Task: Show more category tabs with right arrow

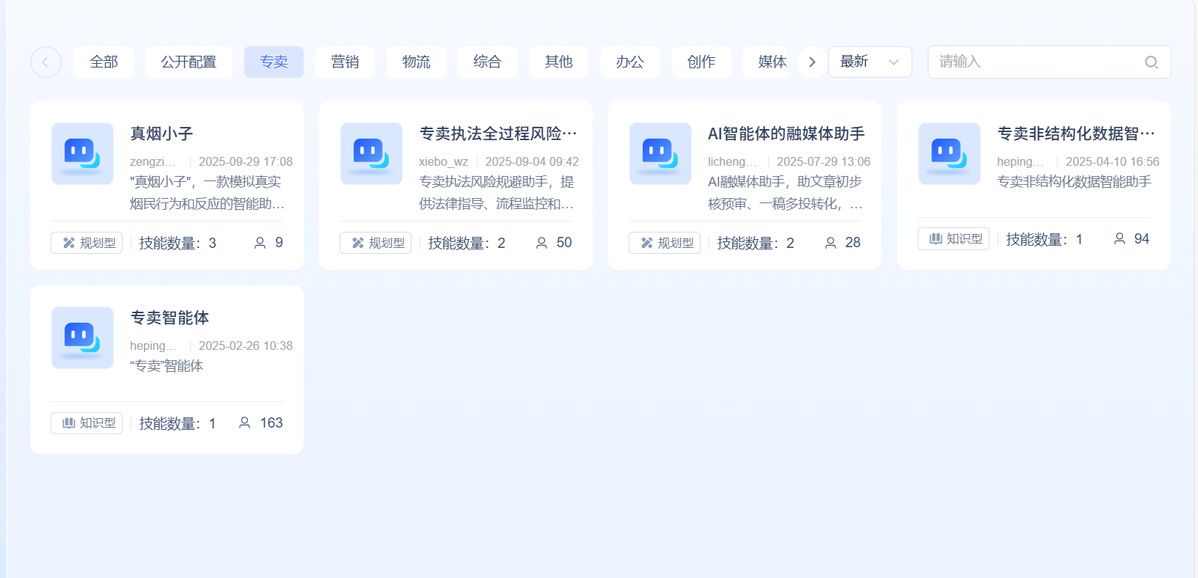Action: (x=812, y=62)
